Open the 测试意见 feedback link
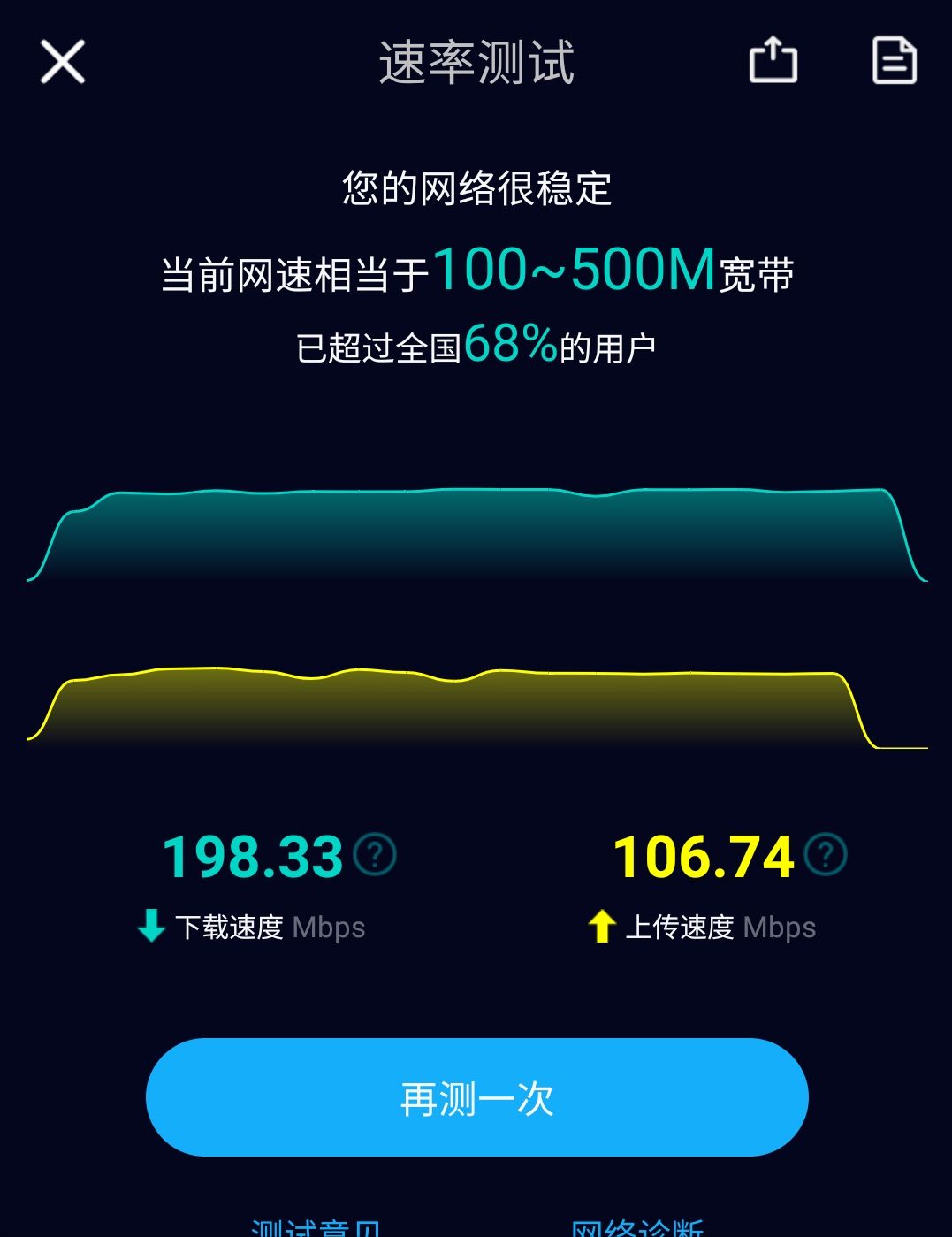Screen dimensions: 952x1237 coord(316,1227)
